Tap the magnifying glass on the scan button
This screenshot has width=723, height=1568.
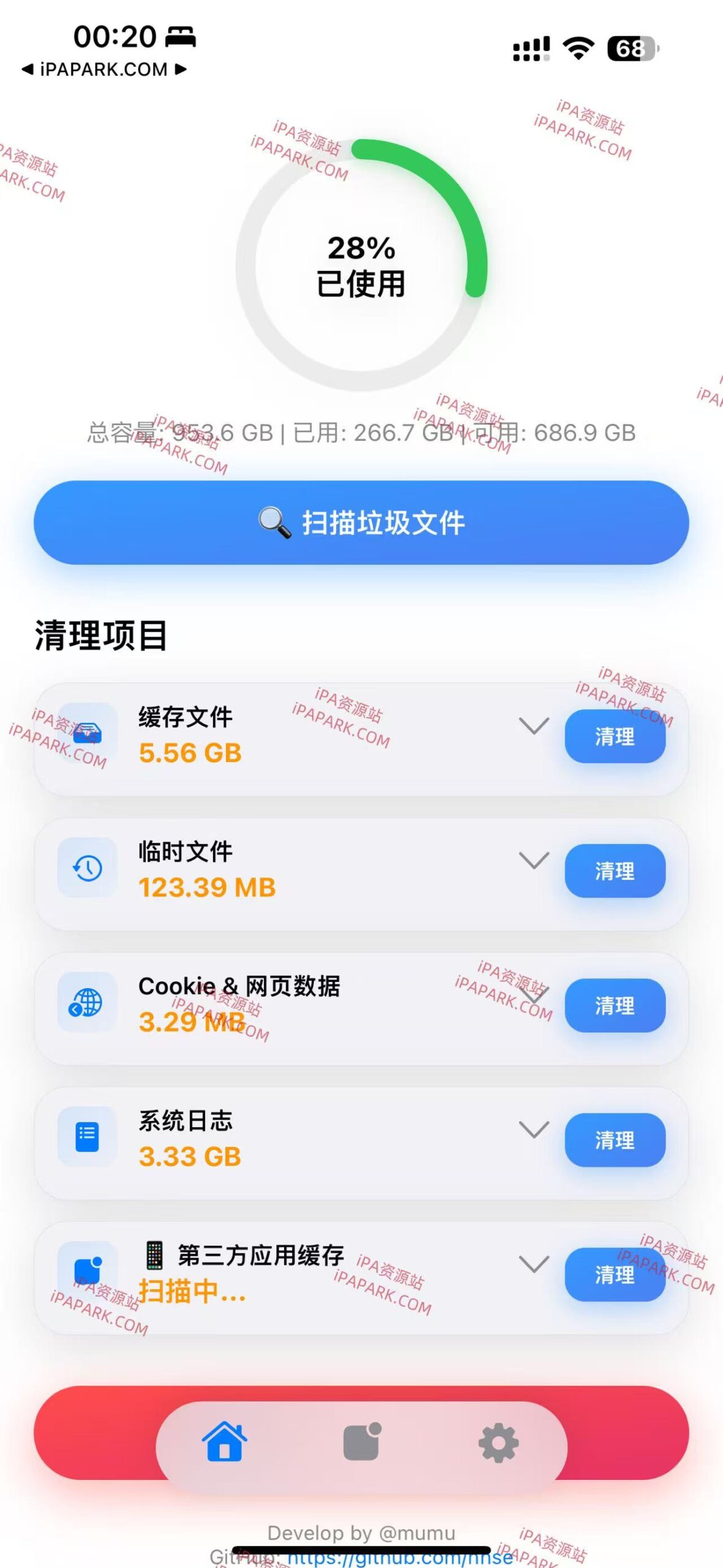[274, 521]
